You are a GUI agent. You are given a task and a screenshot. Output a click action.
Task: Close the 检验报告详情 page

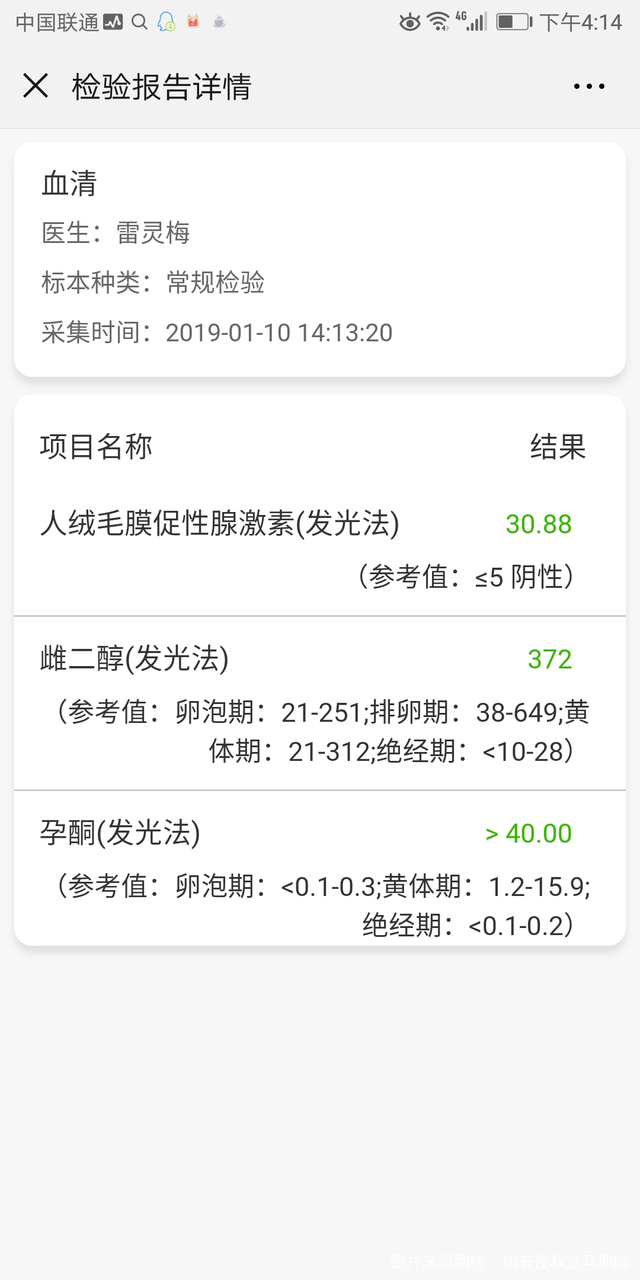click(x=36, y=86)
